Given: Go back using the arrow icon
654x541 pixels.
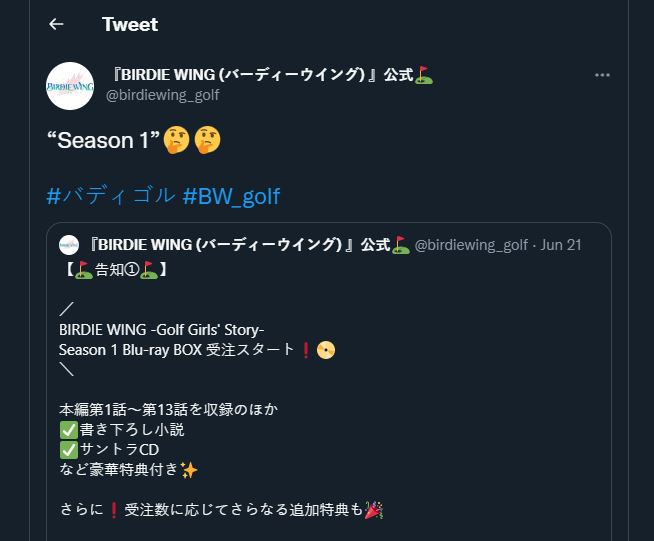Looking at the screenshot, I should (x=56, y=24).
